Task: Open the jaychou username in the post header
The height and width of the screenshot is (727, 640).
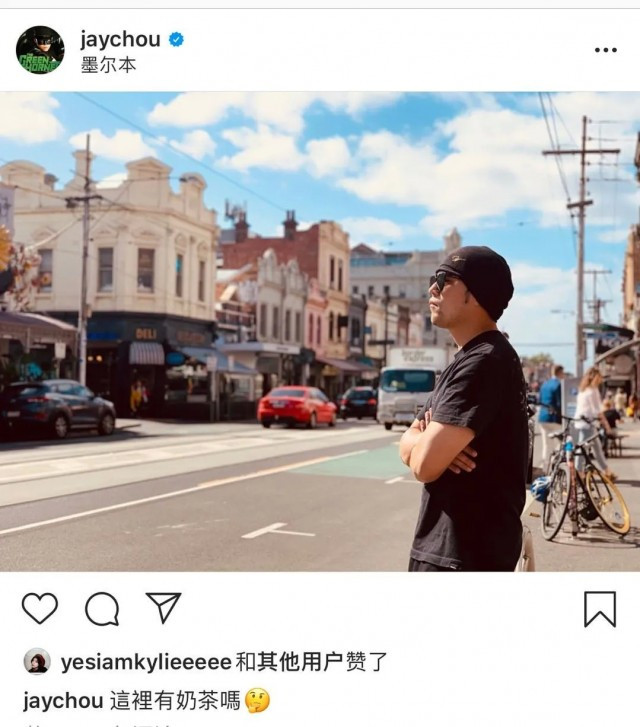Action: [122, 40]
